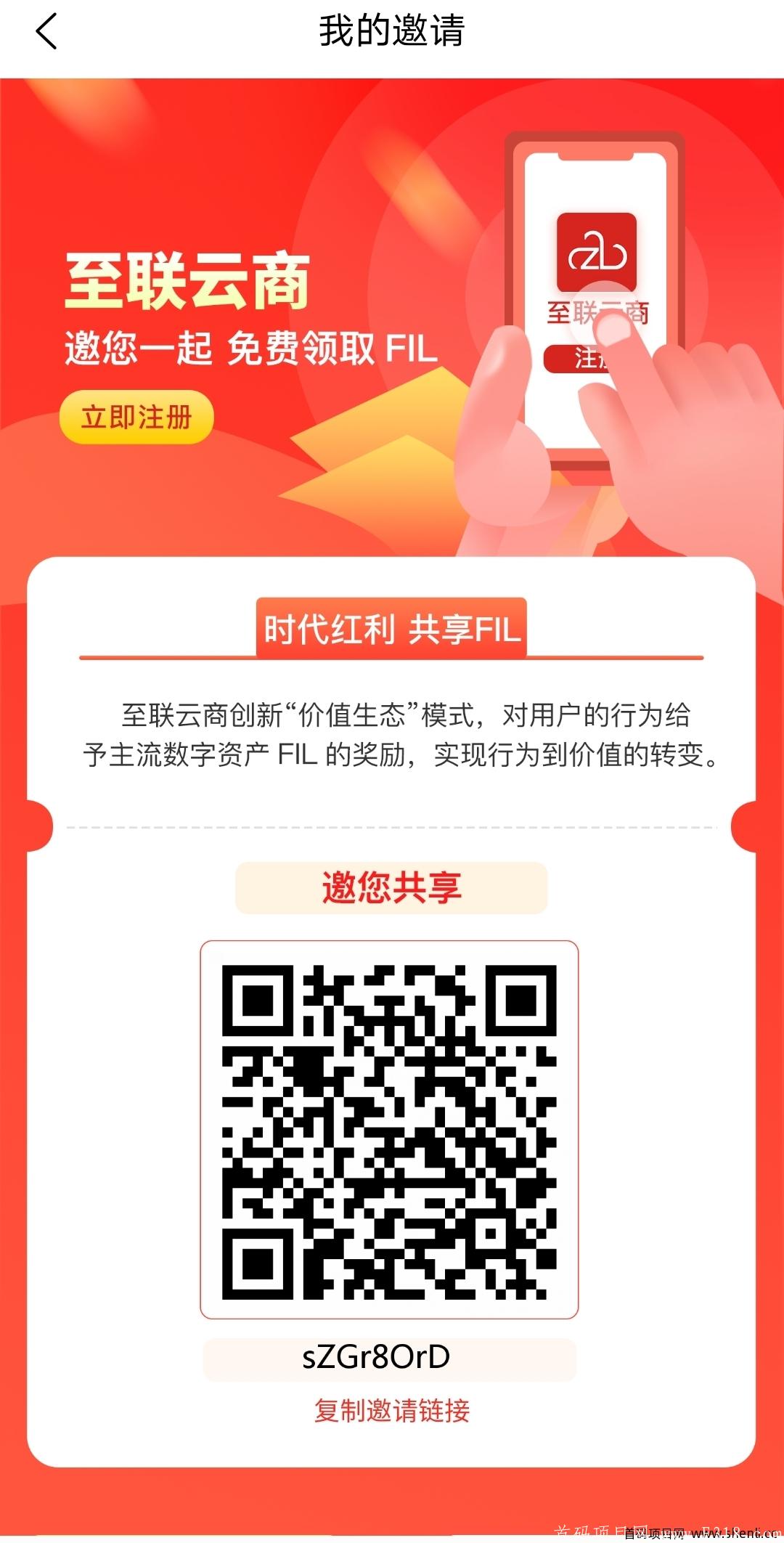Tap the 立即注册 button

136,418
